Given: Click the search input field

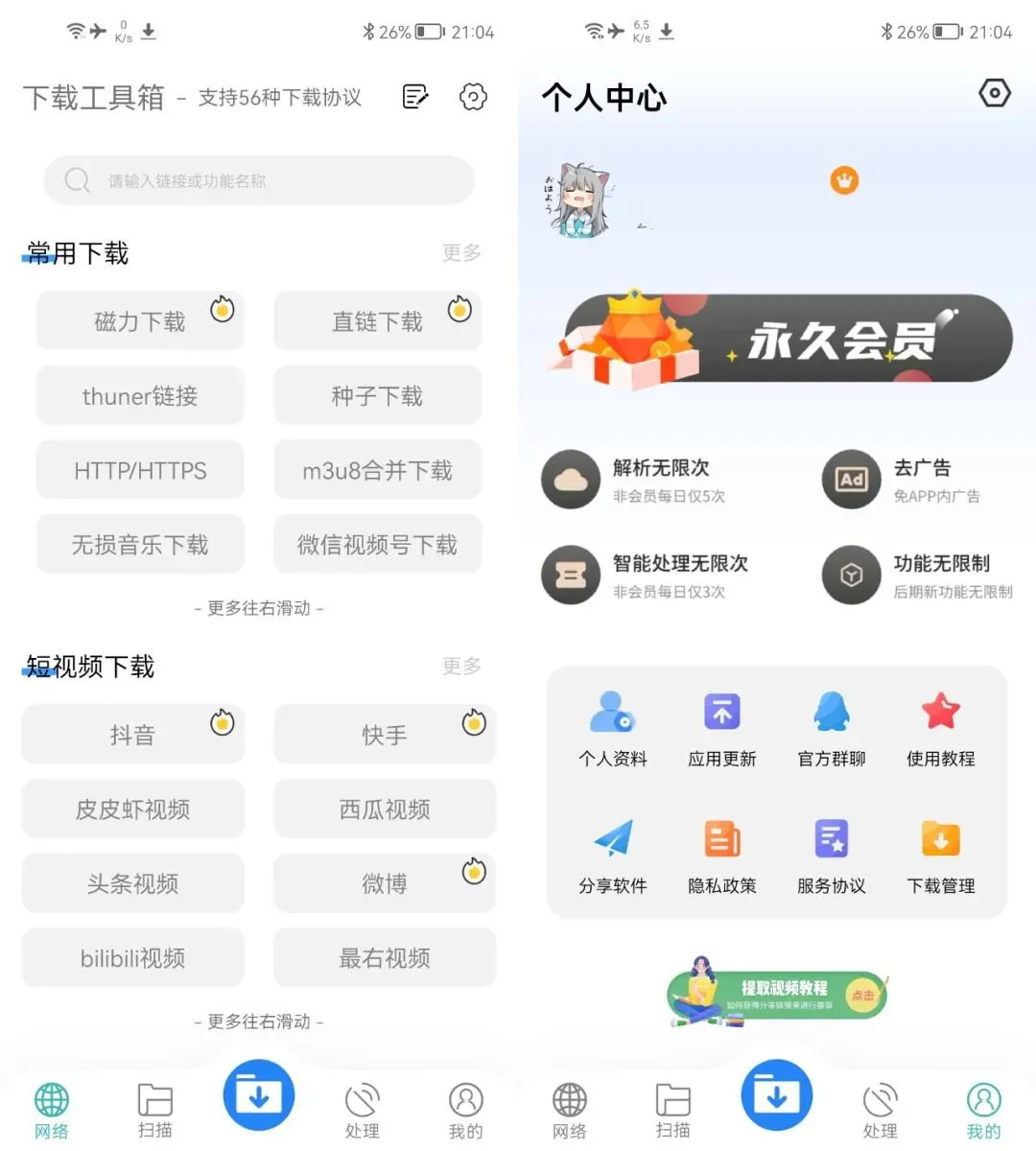Looking at the screenshot, I should pos(258,180).
